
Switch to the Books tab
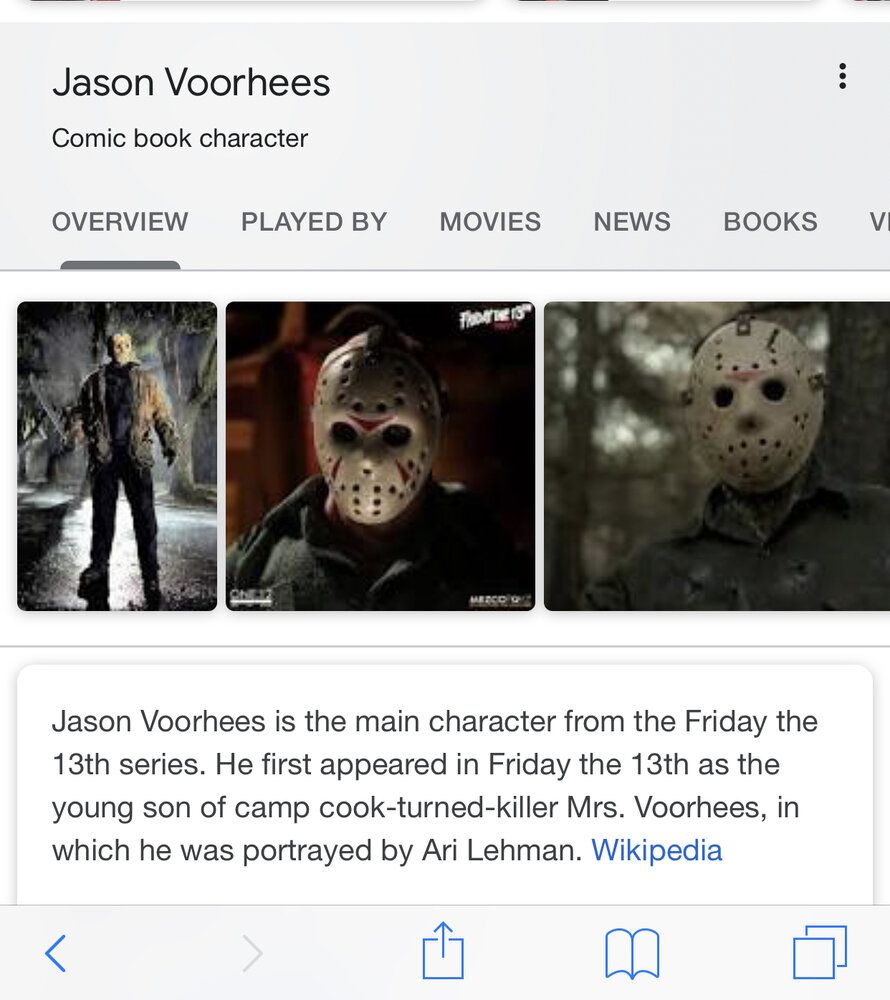coord(770,222)
